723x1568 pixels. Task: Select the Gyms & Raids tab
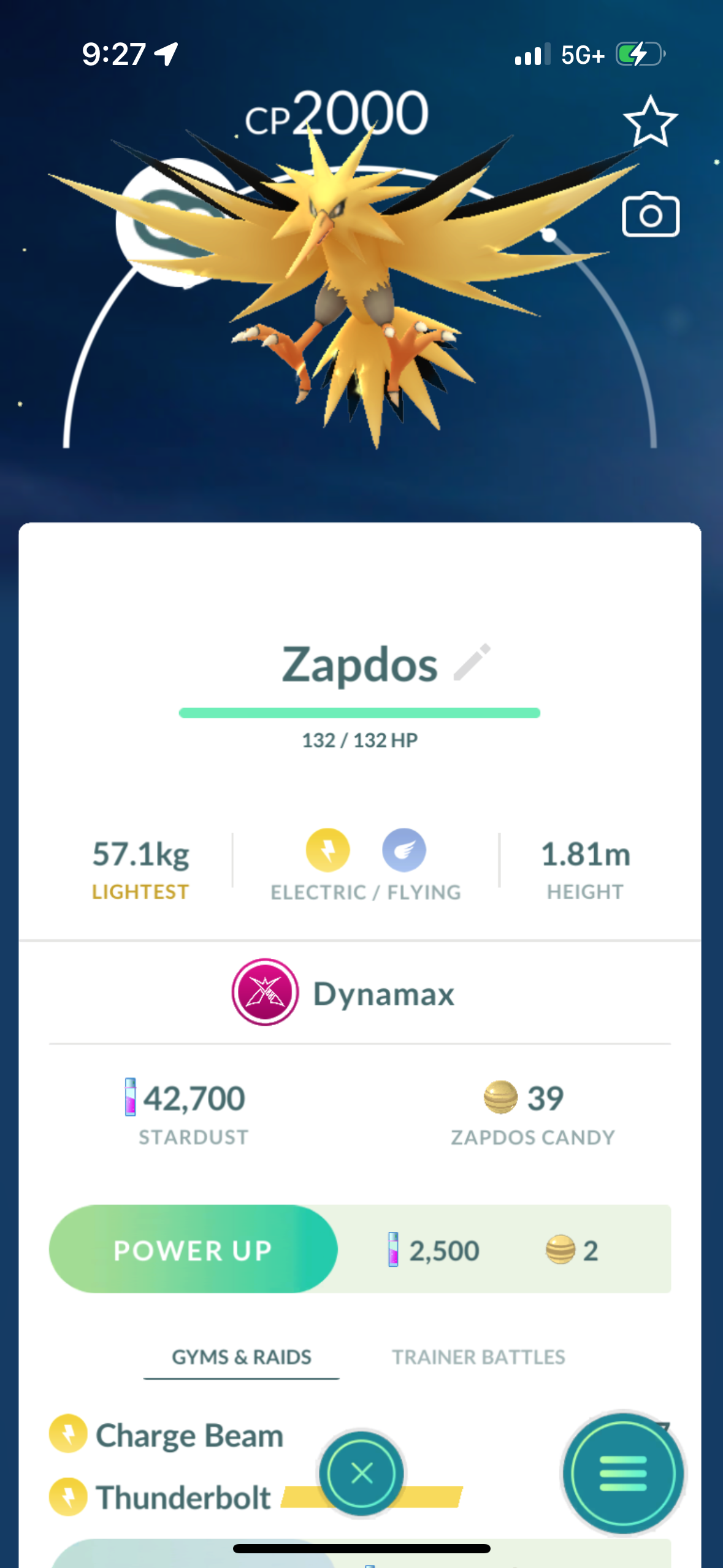point(241,1357)
